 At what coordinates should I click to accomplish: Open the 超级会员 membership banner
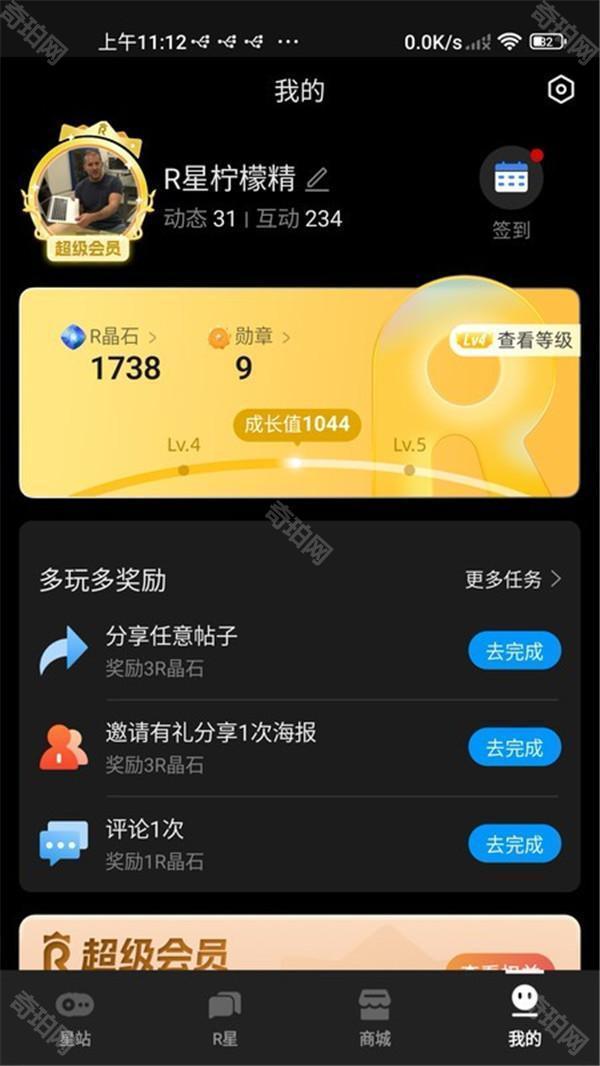tap(300, 943)
